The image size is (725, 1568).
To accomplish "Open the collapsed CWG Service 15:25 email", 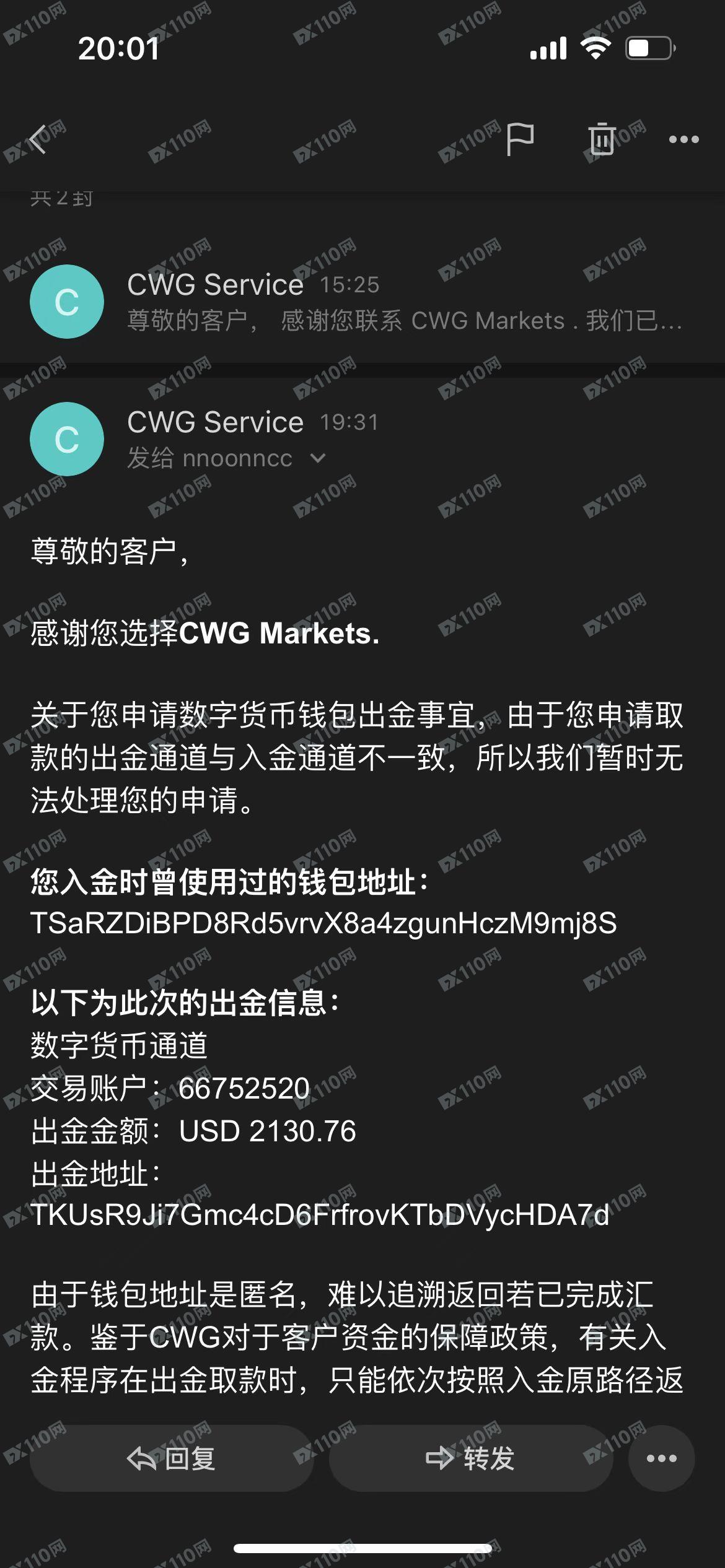I will (x=372, y=302).
